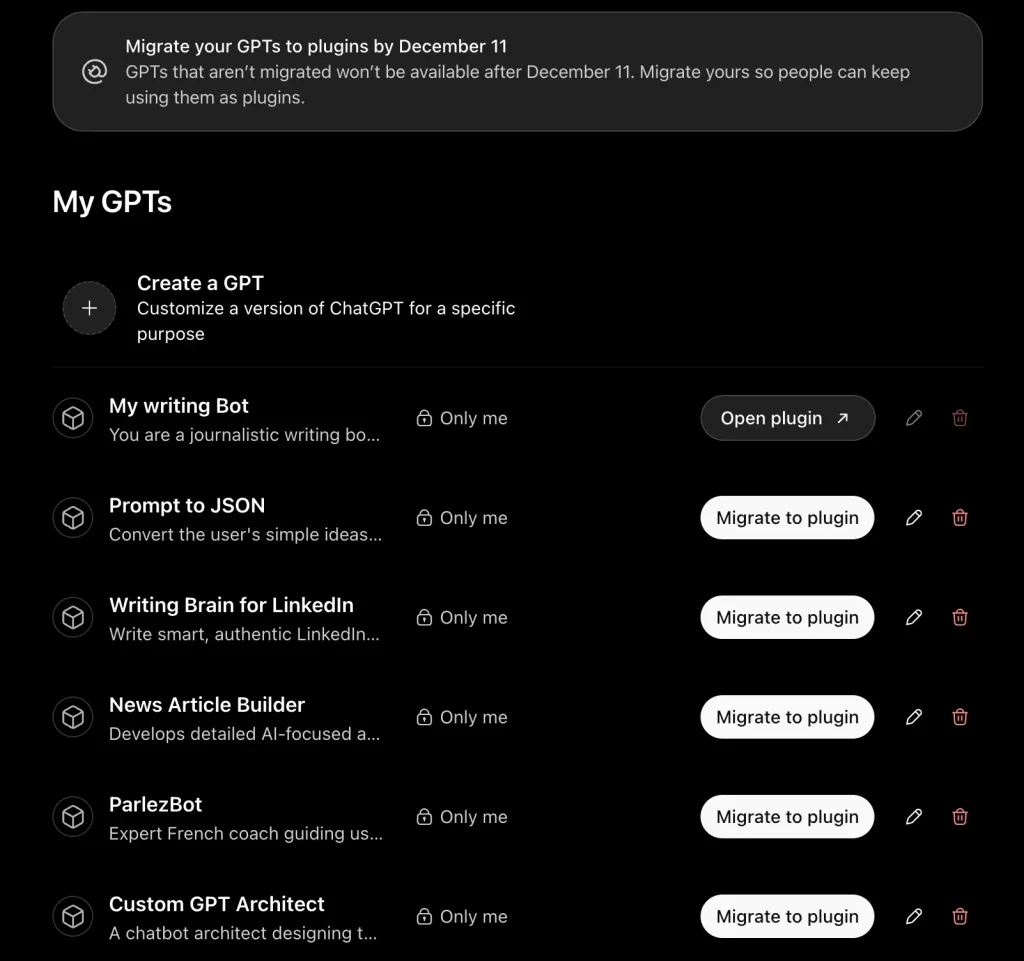Migrate Custom GPT Architect to plugin
The height and width of the screenshot is (961, 1024).
pyautogui.click(x=788, y=917)
